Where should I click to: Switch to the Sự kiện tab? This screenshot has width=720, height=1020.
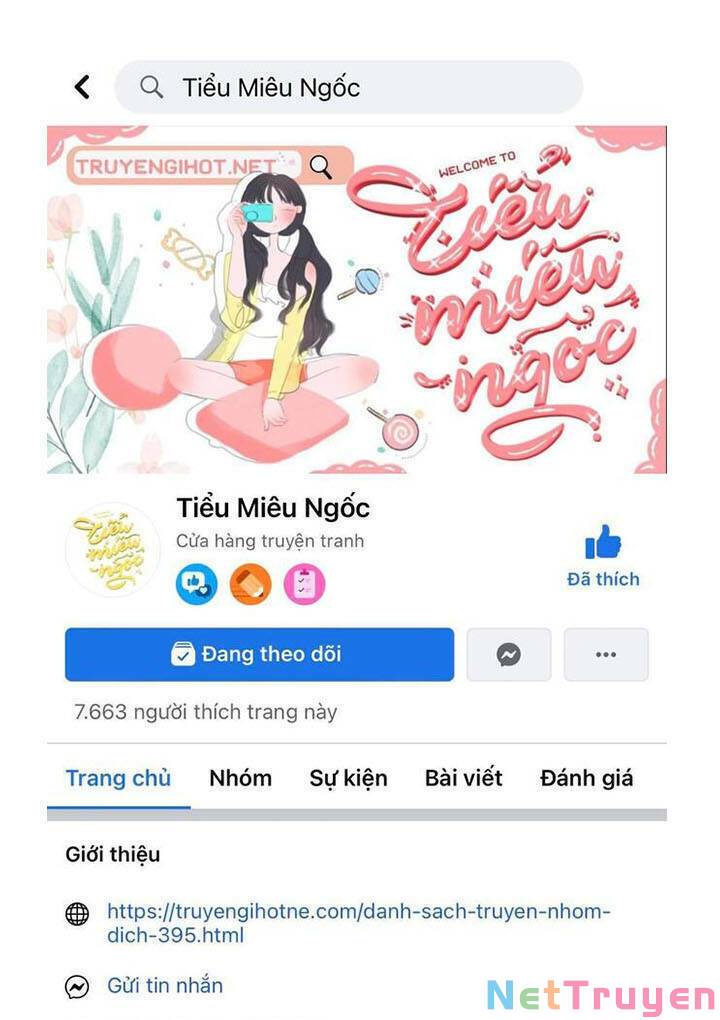point(348,778)
